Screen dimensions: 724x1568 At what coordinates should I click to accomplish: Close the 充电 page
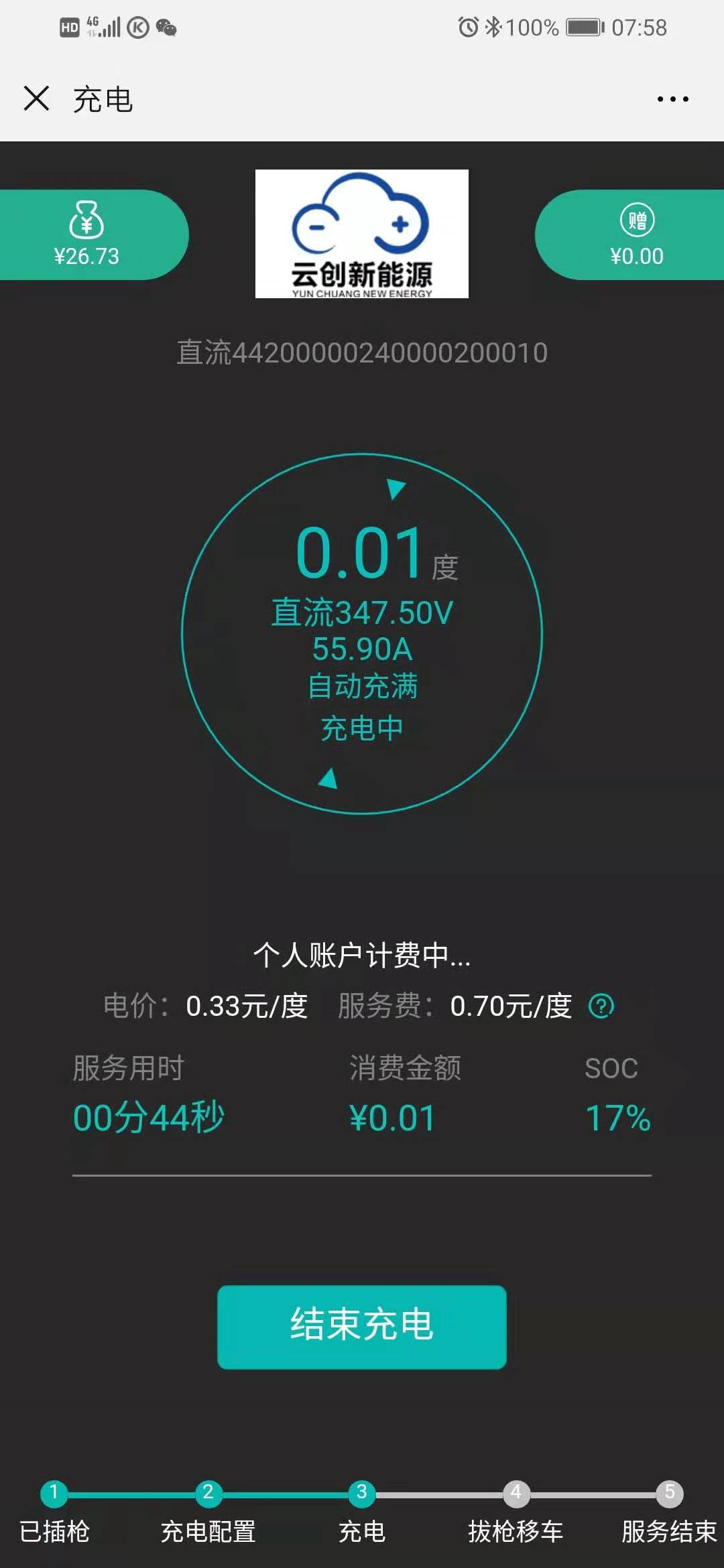(x=36, y=99)
